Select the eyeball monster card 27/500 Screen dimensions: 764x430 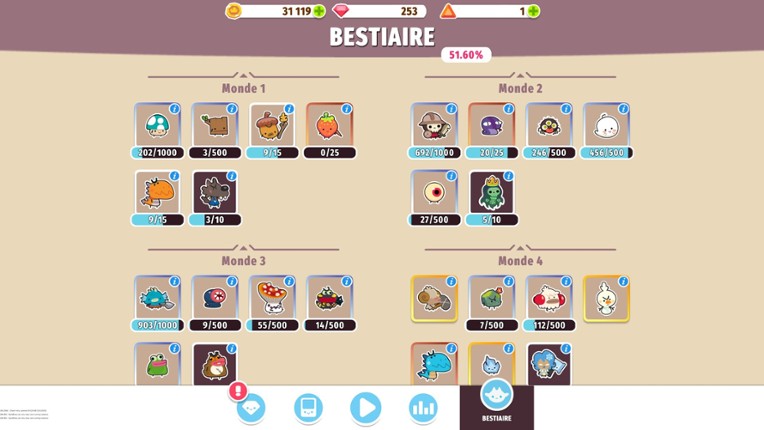coord(434,194)
